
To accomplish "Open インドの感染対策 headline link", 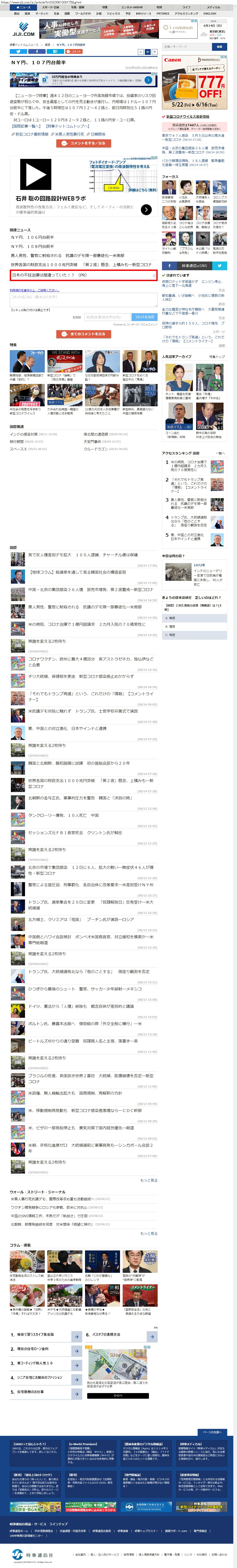I will tap(24, 434).
